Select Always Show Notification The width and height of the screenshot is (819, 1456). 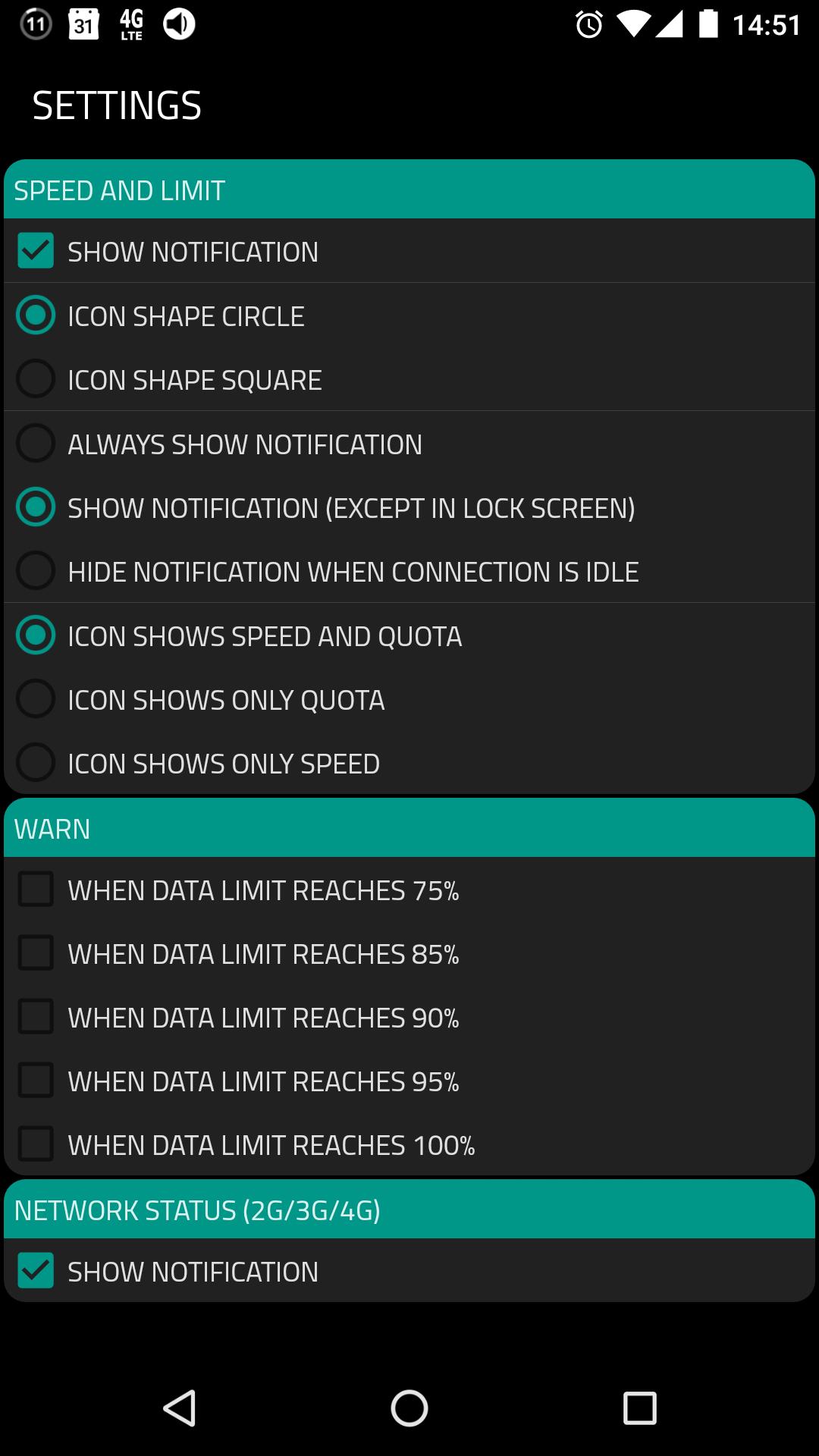(36, 444)
